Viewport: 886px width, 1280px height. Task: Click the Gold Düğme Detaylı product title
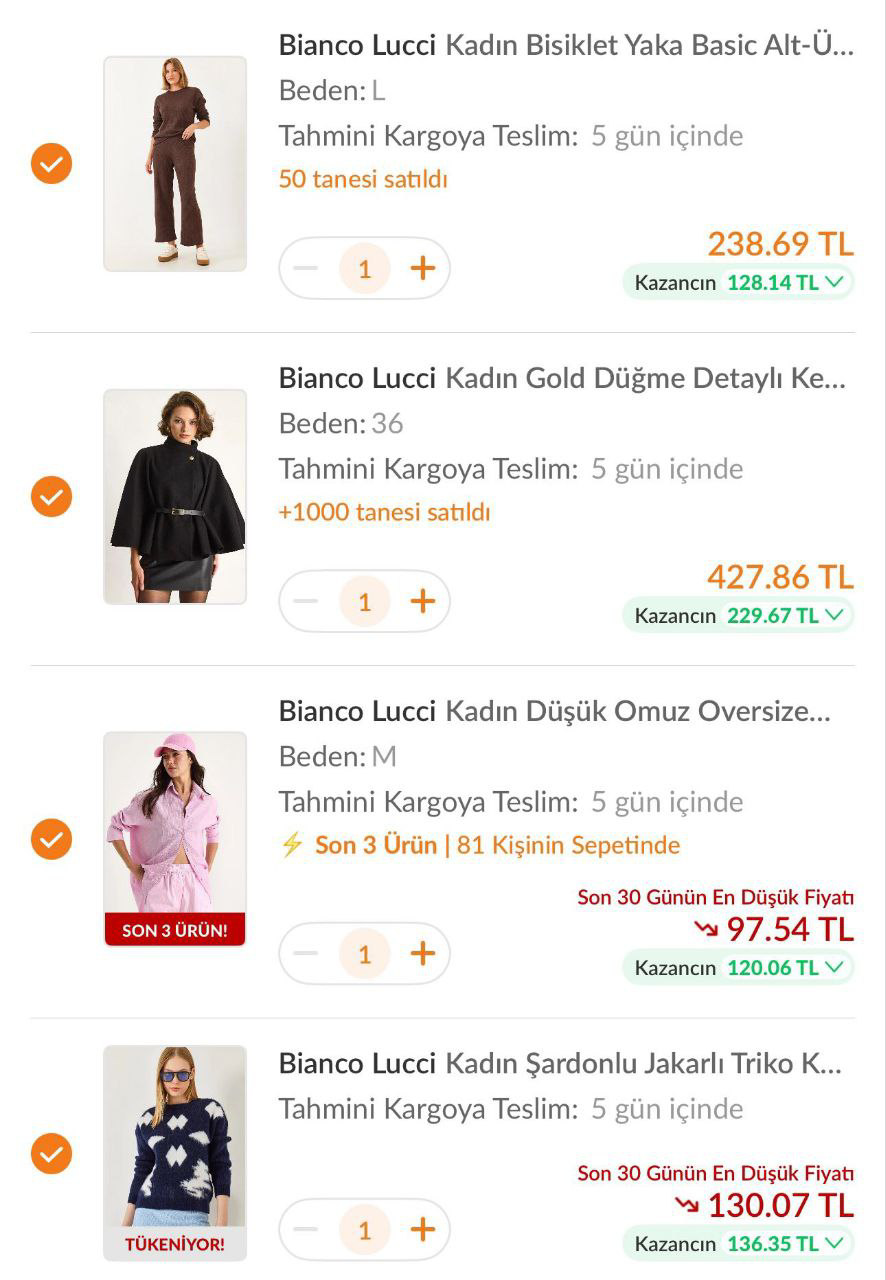[x=560, y=378]
